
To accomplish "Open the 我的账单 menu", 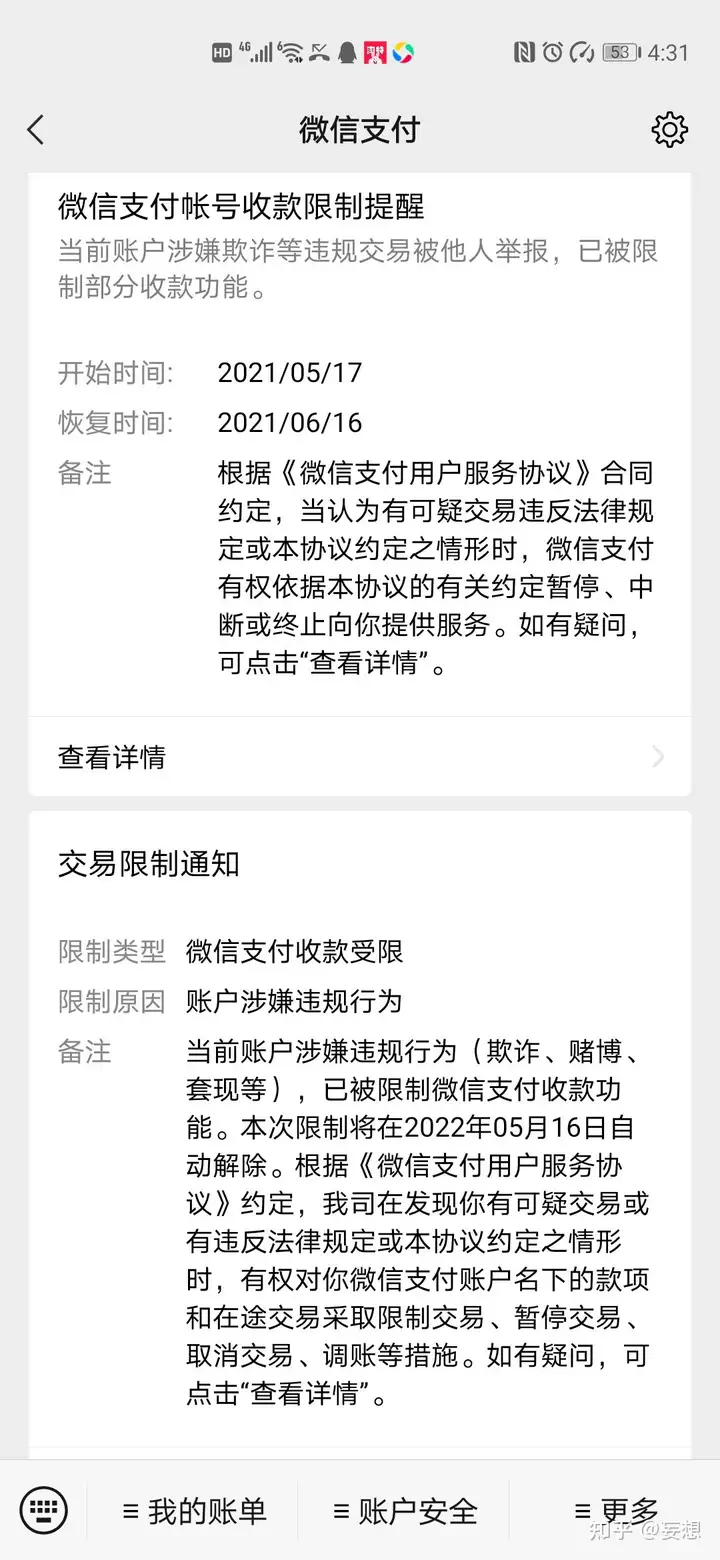I will [x=195, y=1511].
